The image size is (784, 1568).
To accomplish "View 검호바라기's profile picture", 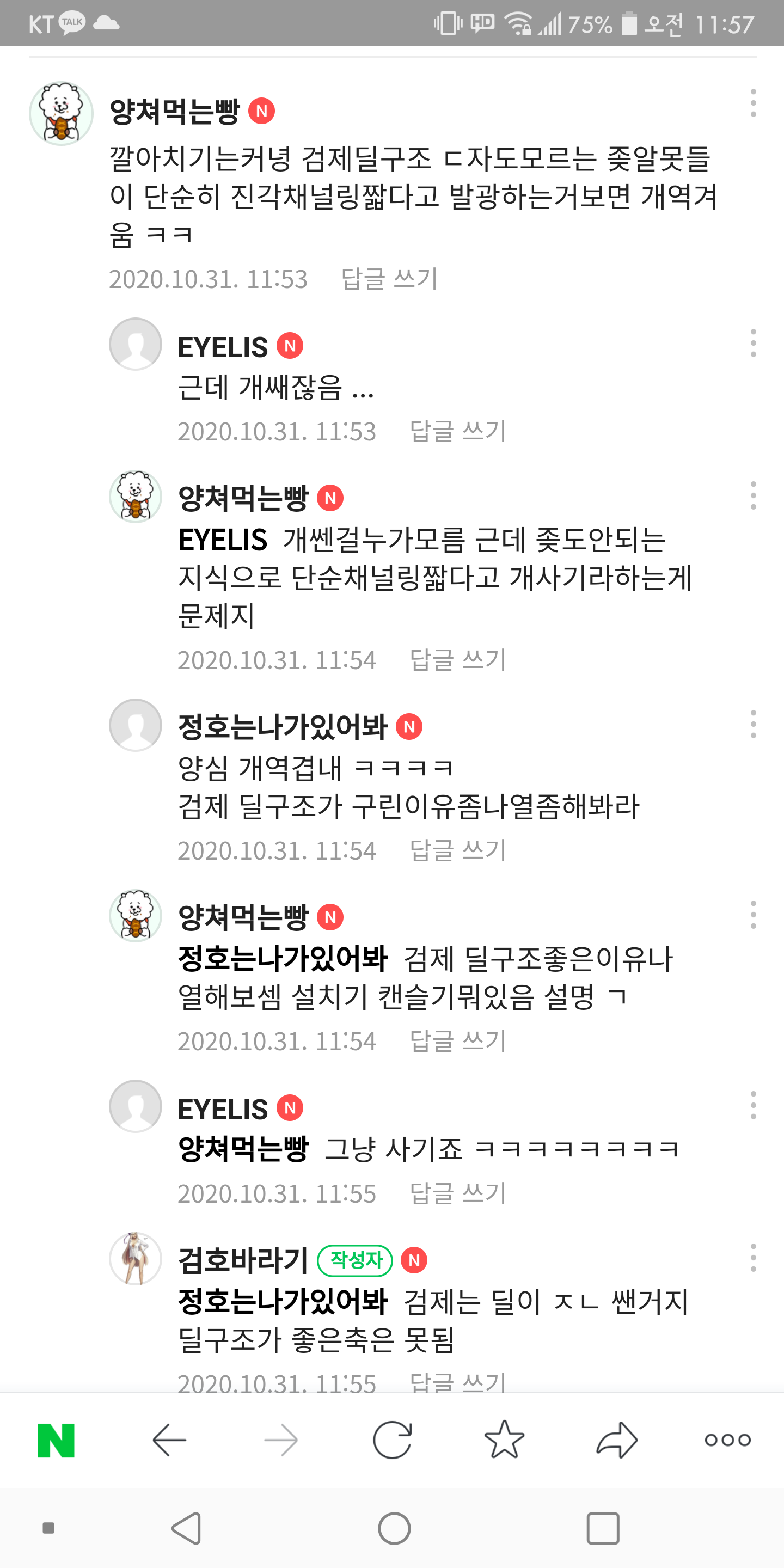I will (x=136, y=1259).
